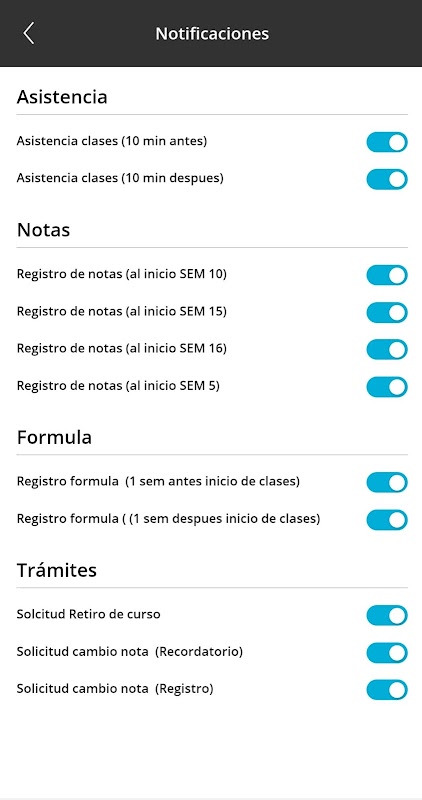Disable Registro de notas SEM 16 notification
The width and height of the screenshot is (422, 800).
(x=387, y=349)
